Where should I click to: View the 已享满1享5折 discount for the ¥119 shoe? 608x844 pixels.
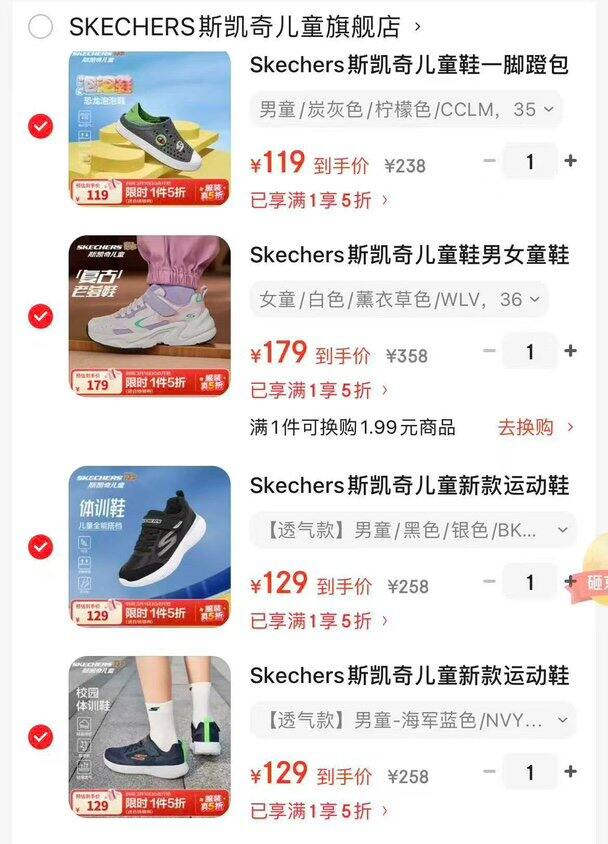coord(319,200)
